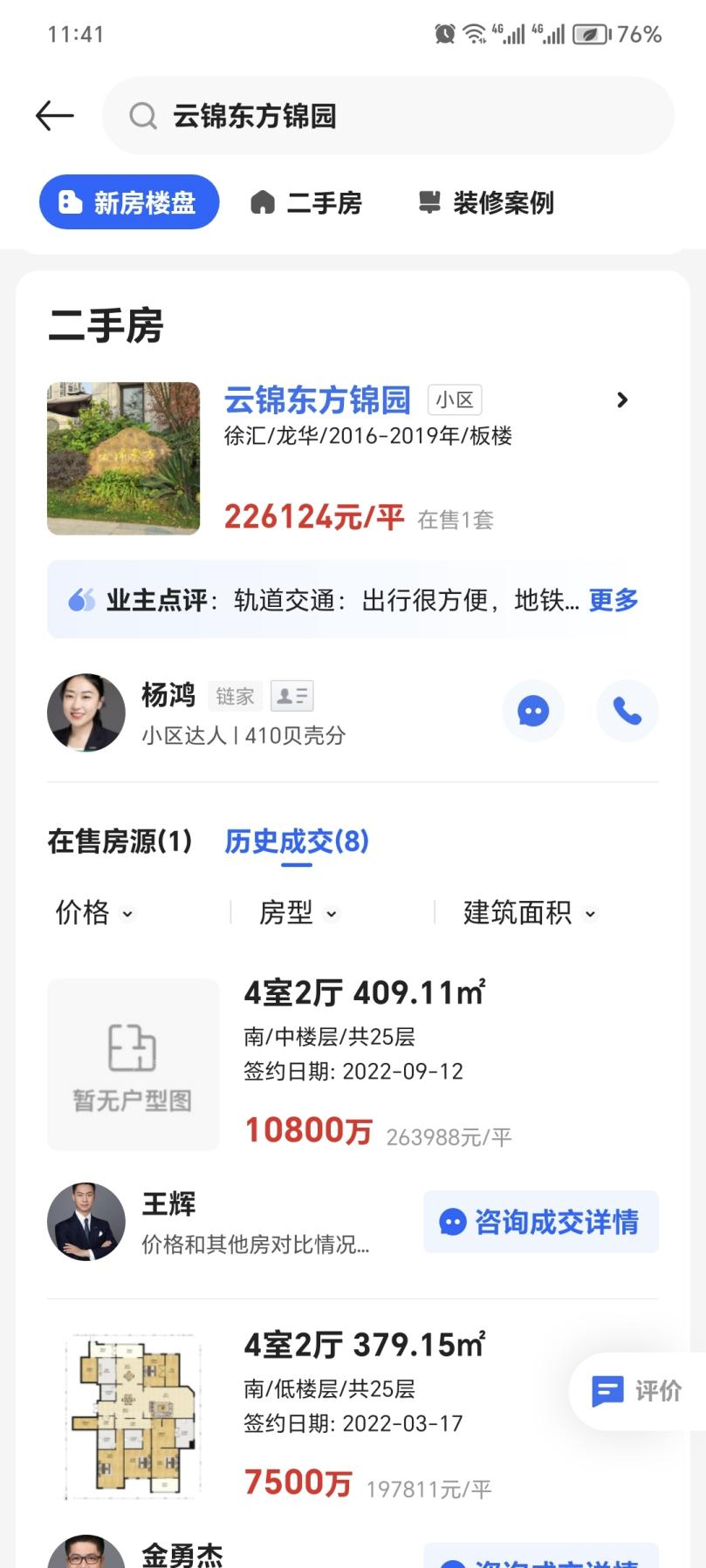Open 王辉's 咨询成交详情 chat bubble icon
The width and height of the screenshot is (706, 1568).
(x=453, y=1222)
